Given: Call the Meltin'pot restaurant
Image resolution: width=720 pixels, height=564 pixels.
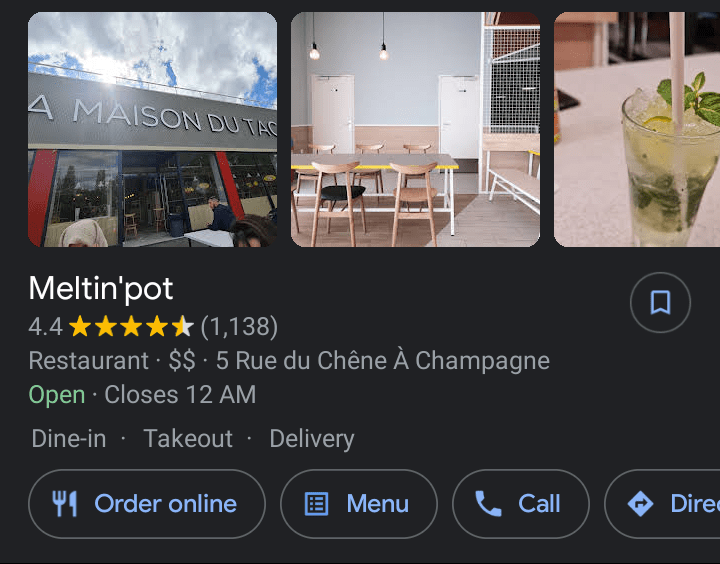Looking at the screenshot, I should pos(520,504).
